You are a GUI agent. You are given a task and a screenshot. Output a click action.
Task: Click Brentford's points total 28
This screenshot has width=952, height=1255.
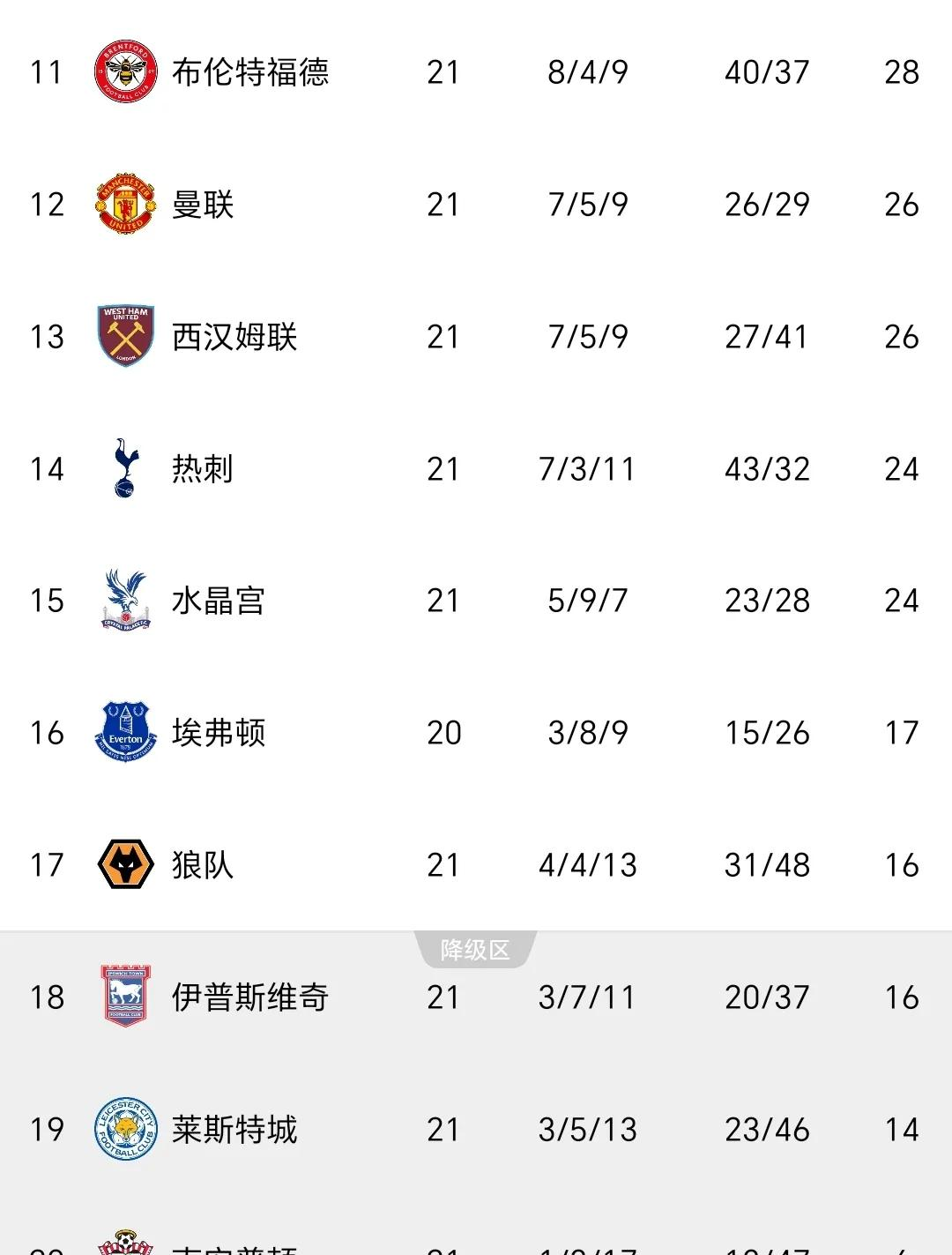(x=903, y=72)
